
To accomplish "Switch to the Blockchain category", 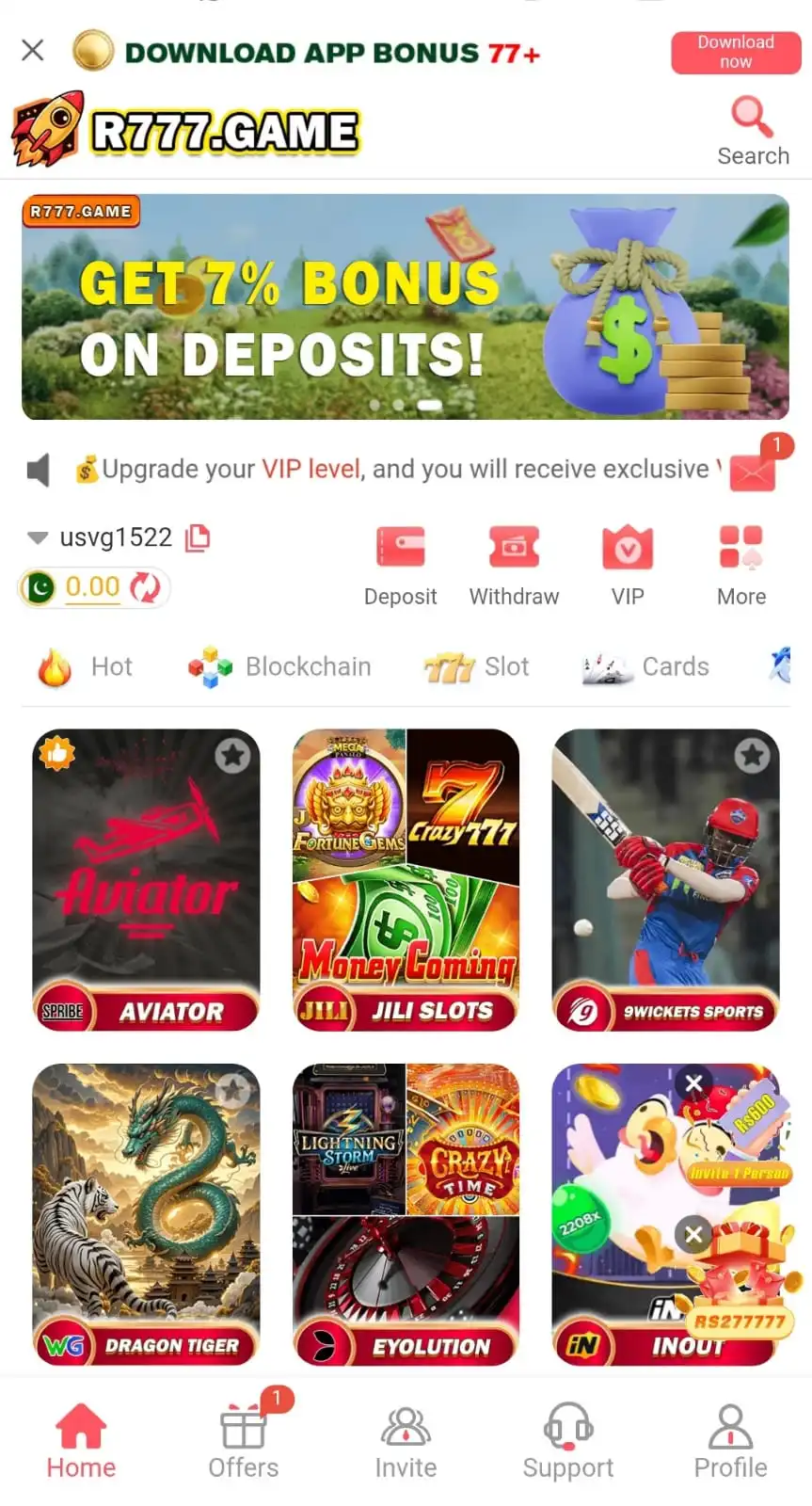I will point(280,666).
